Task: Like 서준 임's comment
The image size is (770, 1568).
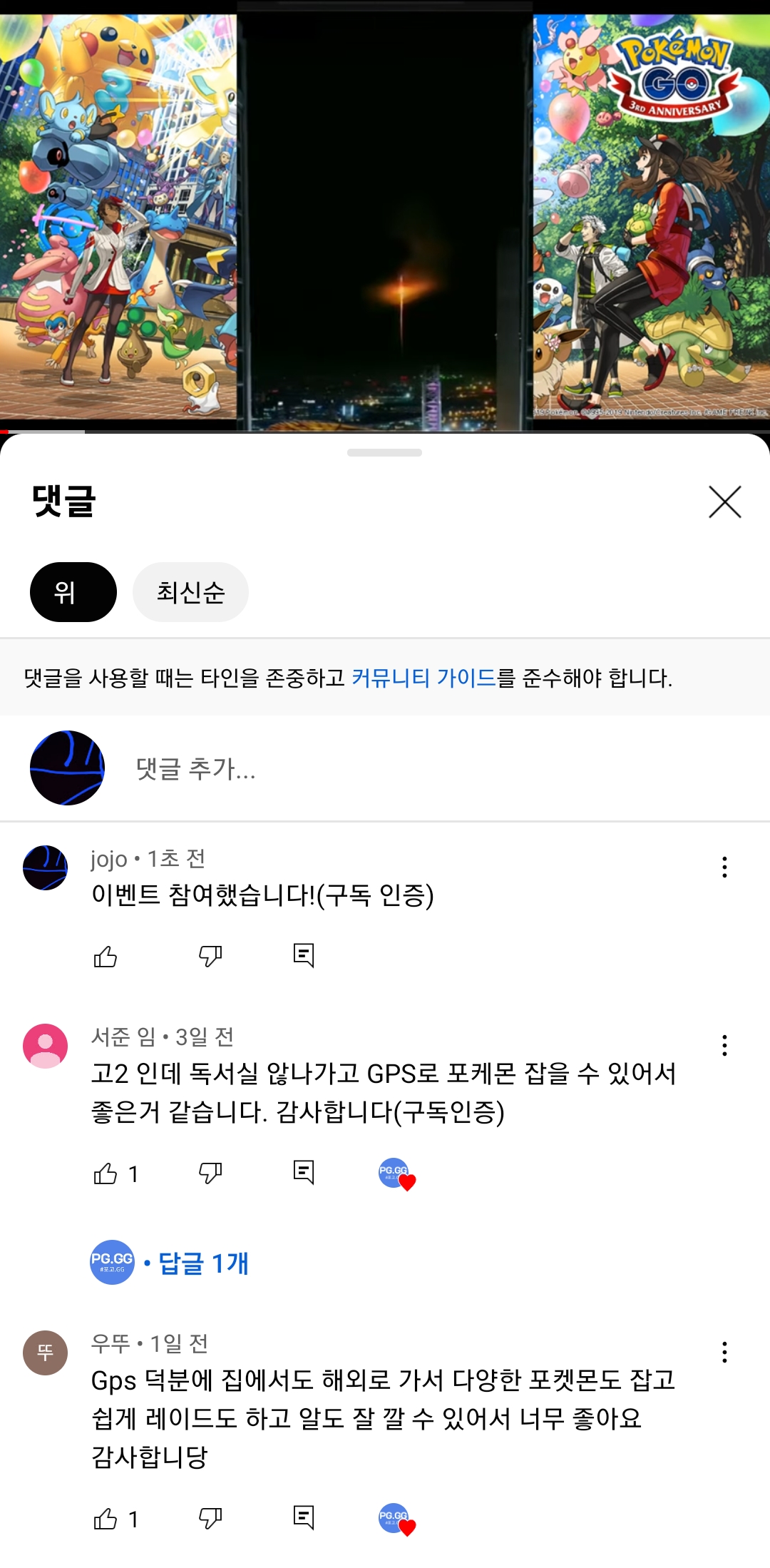Action: click(x=106, y=1174)
